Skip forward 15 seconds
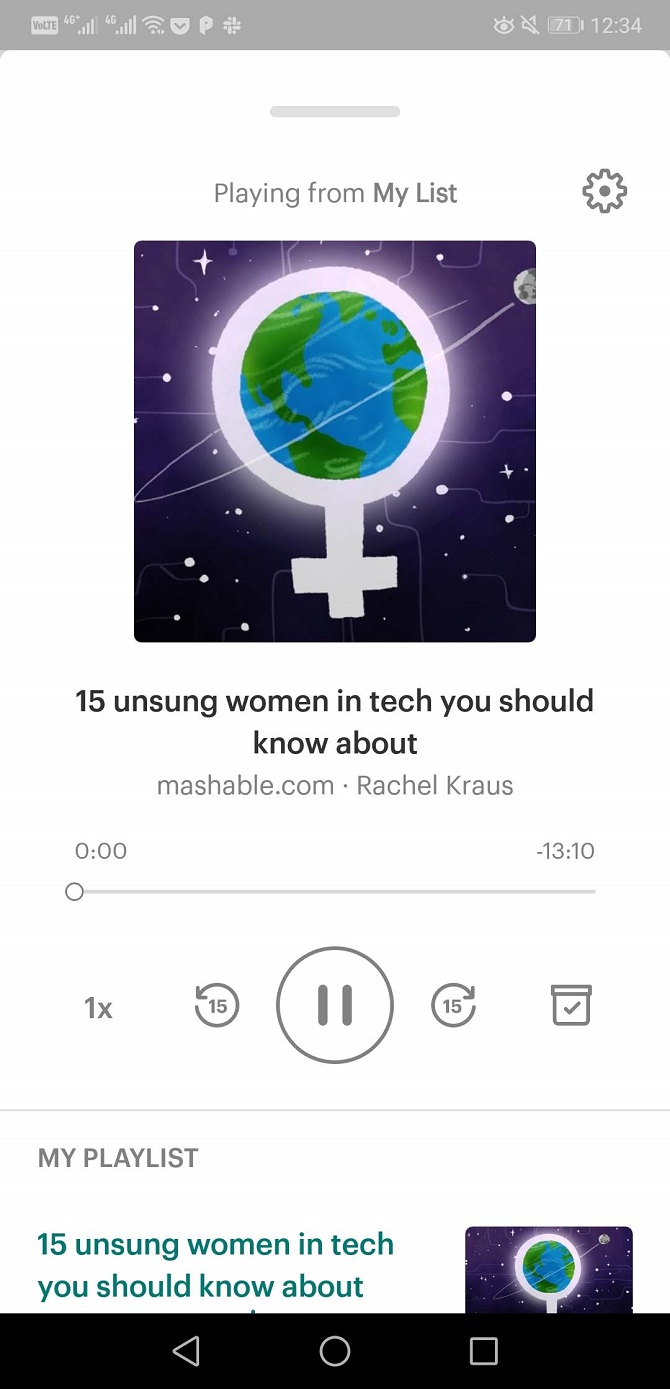This screenshot has width=670, height=1389. coord(453,1005)
